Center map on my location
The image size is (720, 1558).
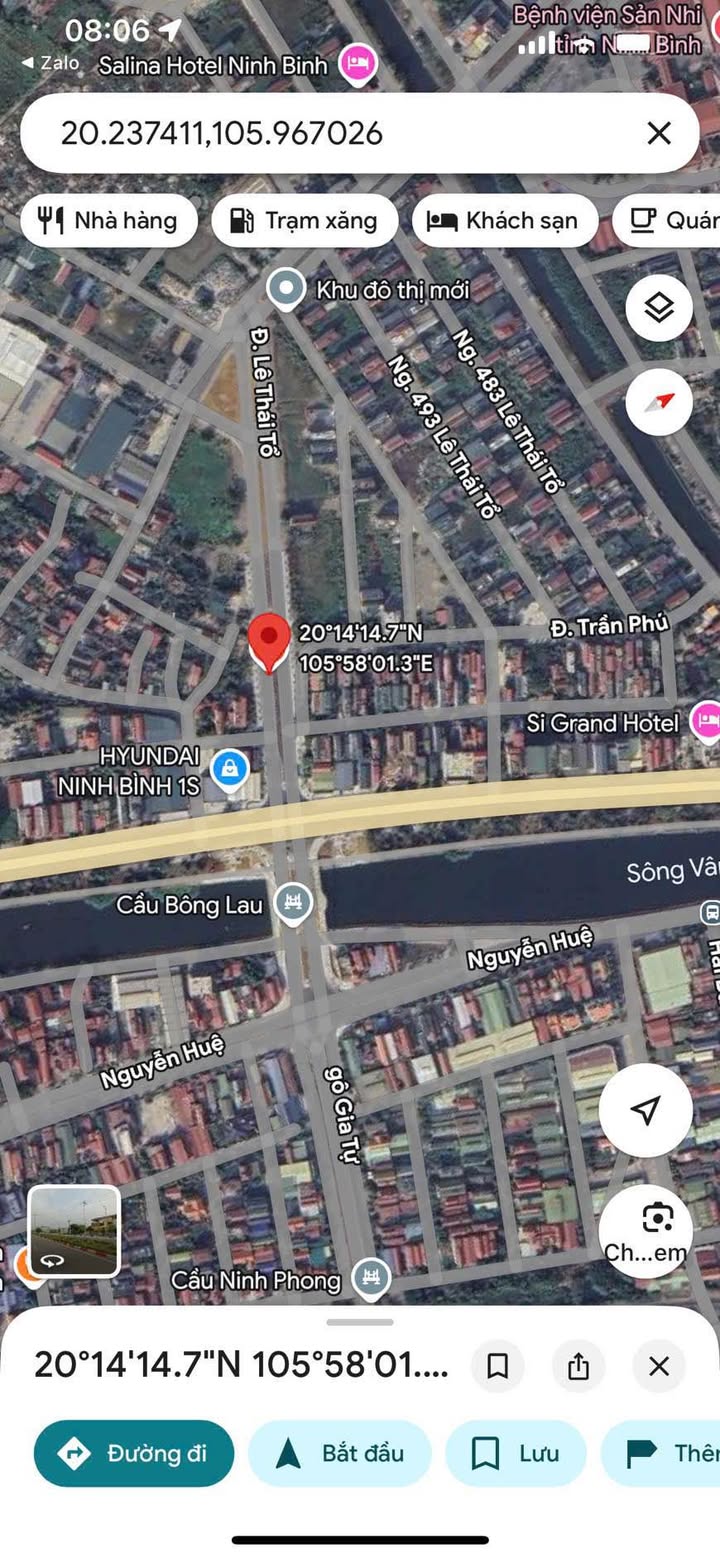pos(646,1110)
